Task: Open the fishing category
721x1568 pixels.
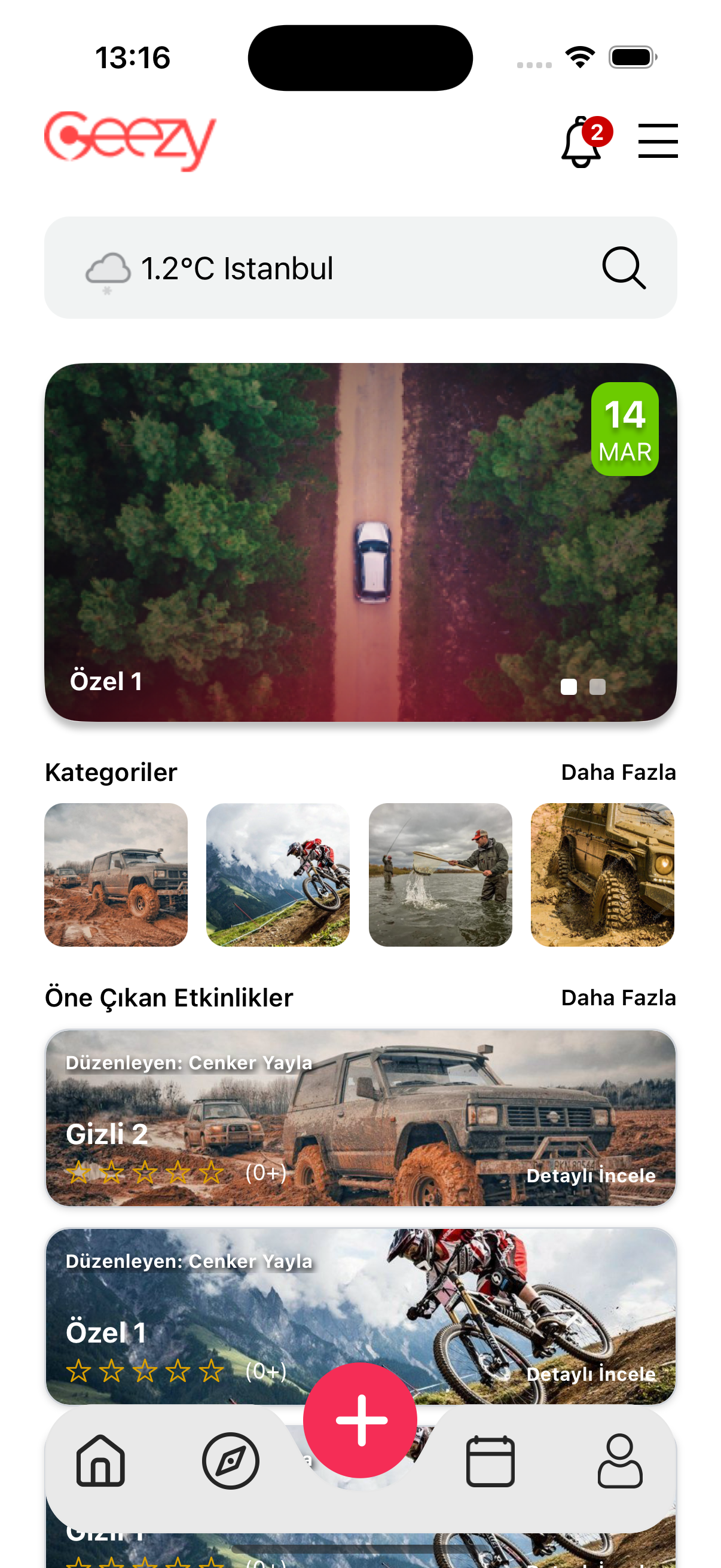Action: [440, 875]
